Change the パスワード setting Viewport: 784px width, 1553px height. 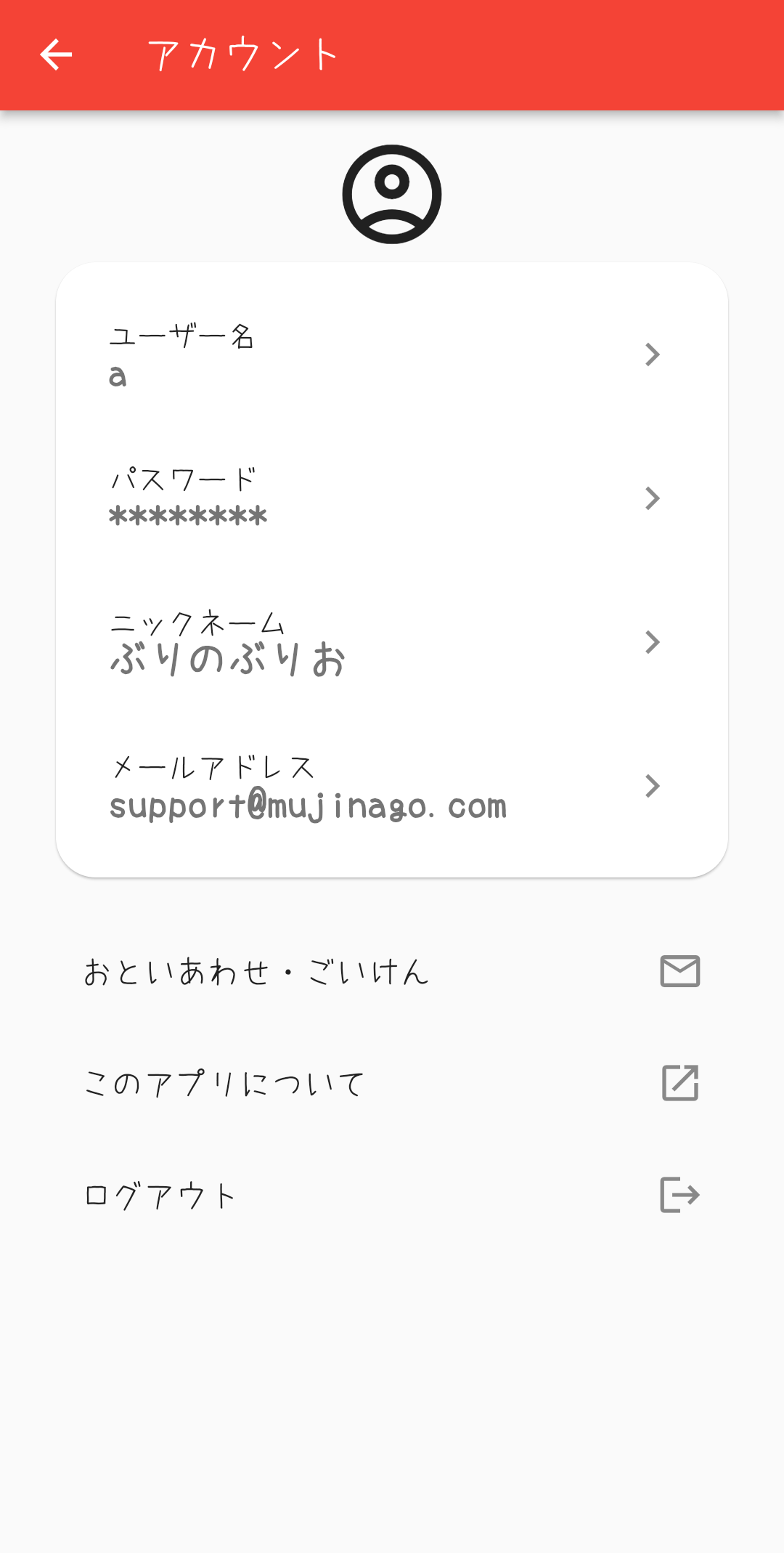click(392, 498)
